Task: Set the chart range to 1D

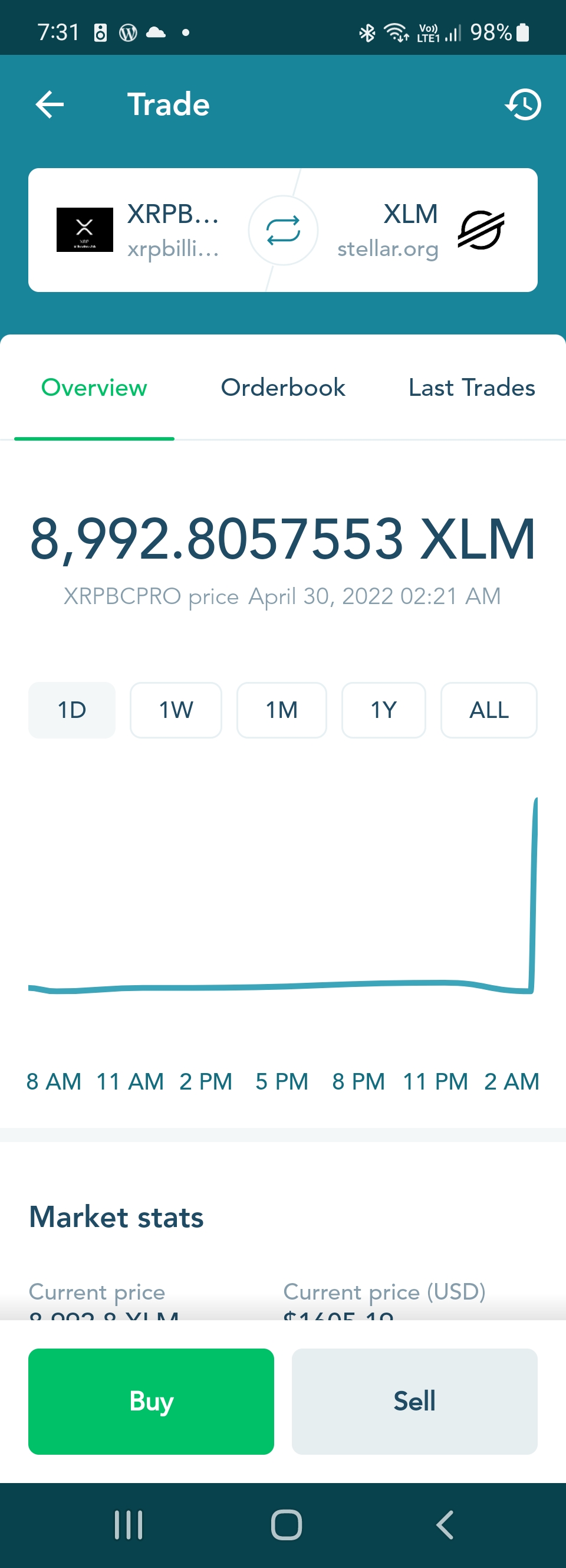Action: coord(72,710)
